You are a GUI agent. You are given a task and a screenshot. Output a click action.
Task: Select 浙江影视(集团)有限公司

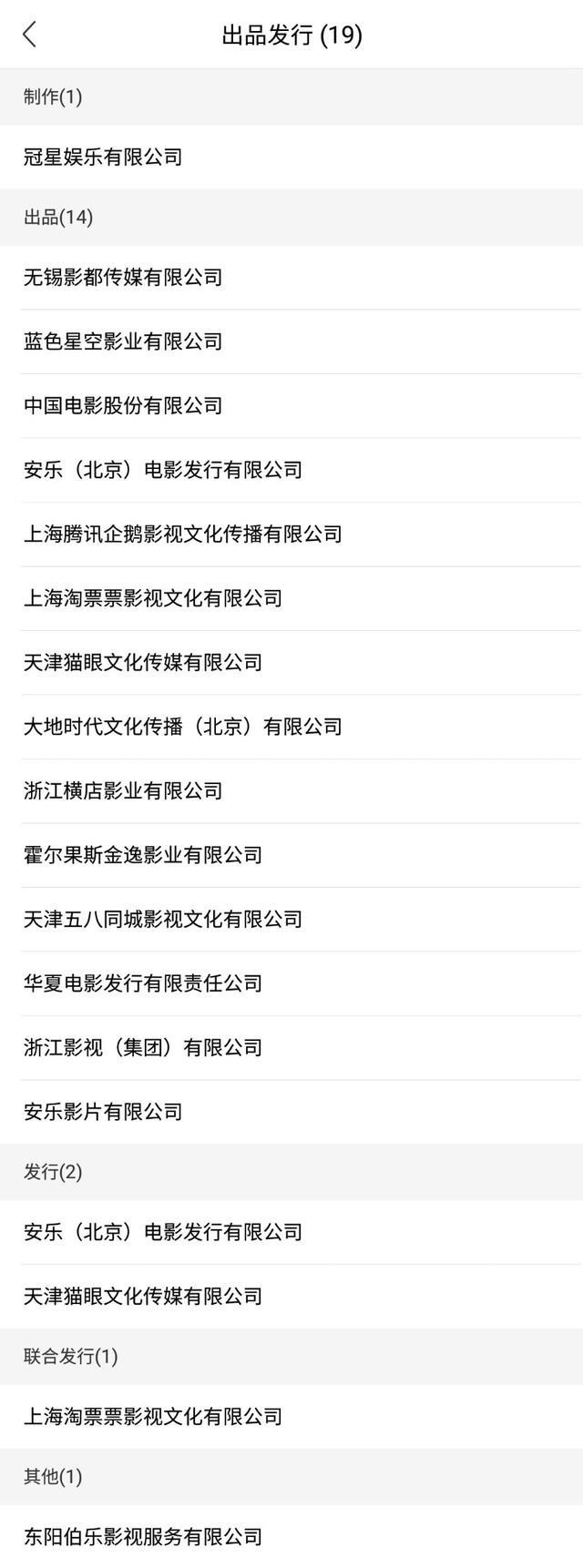click(143, 1047)
